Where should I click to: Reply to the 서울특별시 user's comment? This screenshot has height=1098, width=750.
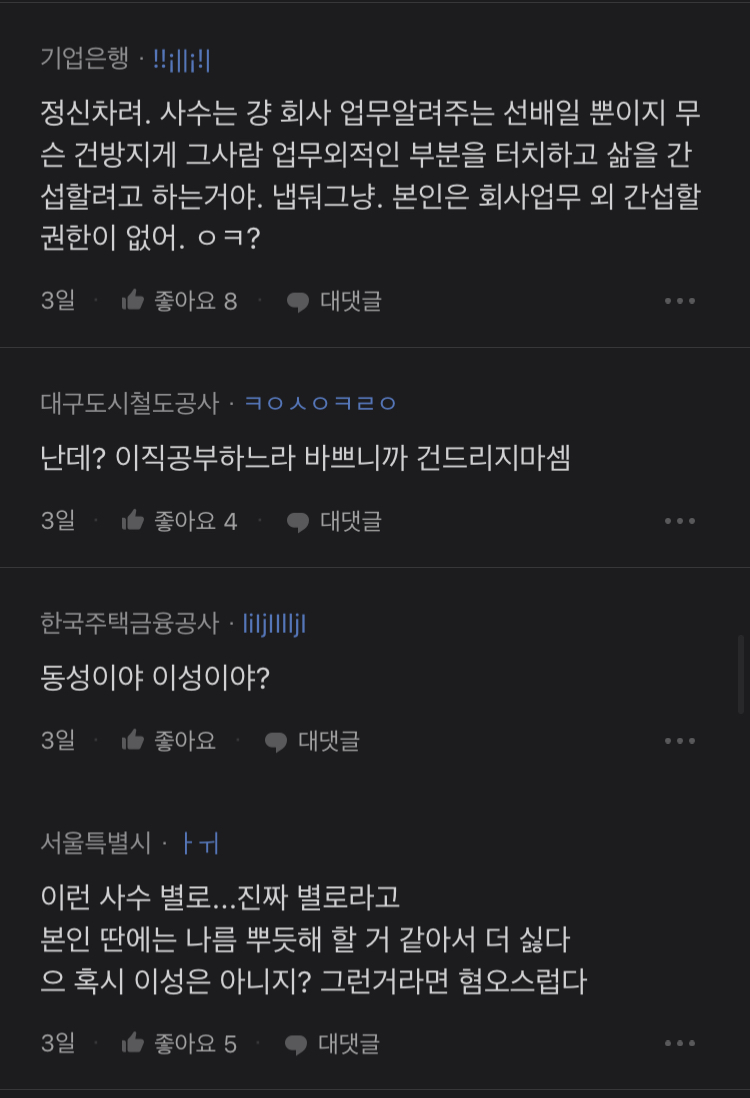(334, 1044)
